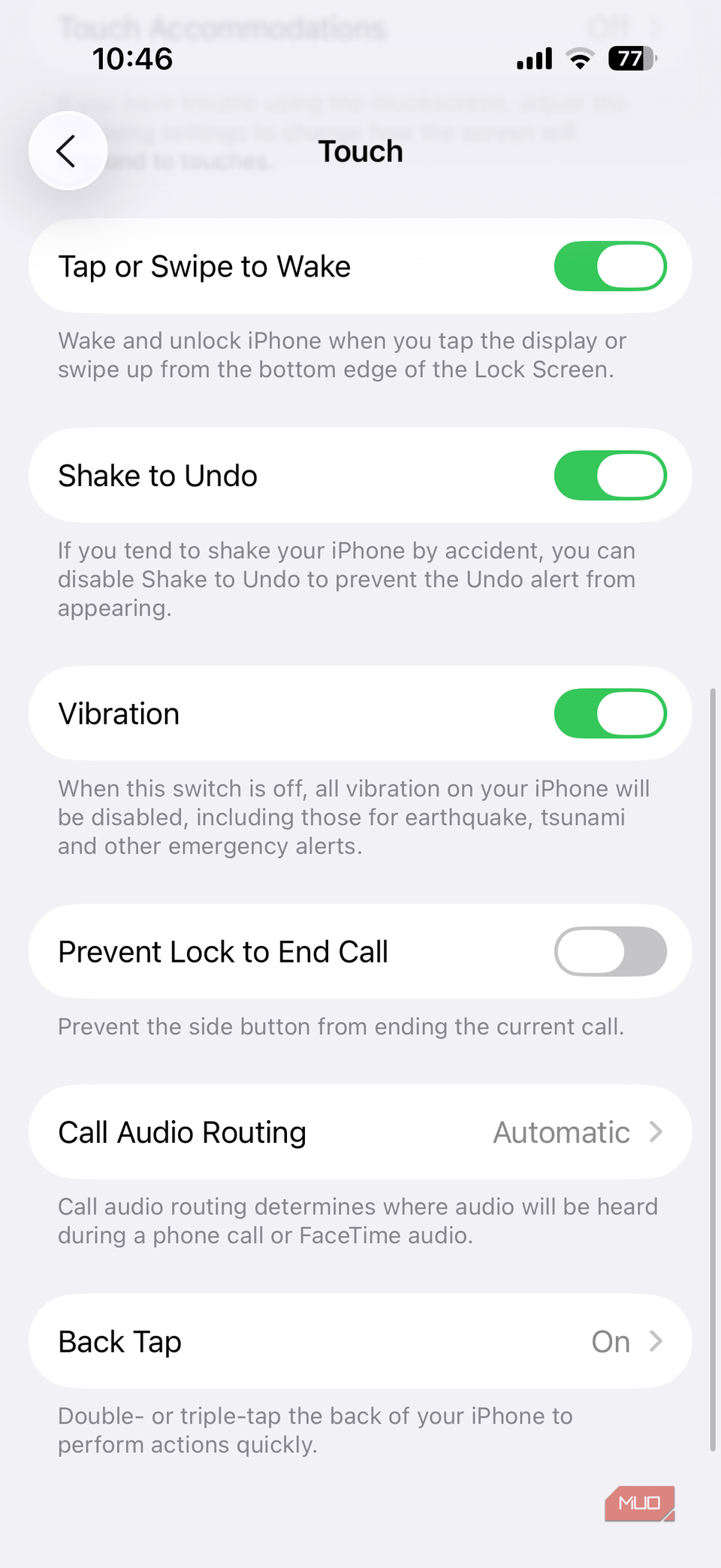Open Call Audio Routing settings
The width and height of the screenshot is (721, 1568).
click(x=360, y=1132)
